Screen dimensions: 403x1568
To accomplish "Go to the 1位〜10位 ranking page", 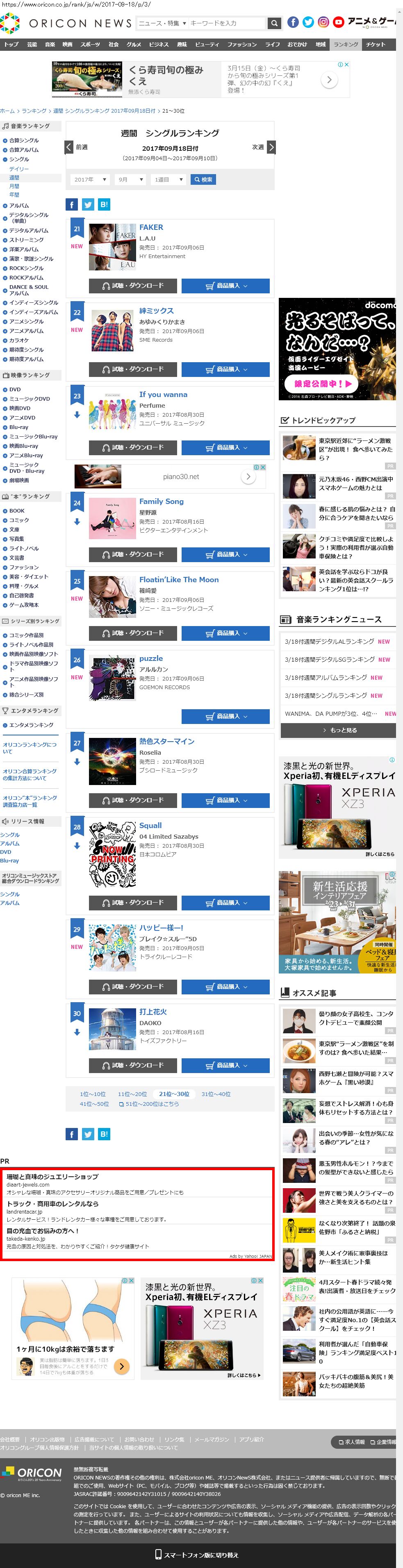I will tap(93, 1094).
